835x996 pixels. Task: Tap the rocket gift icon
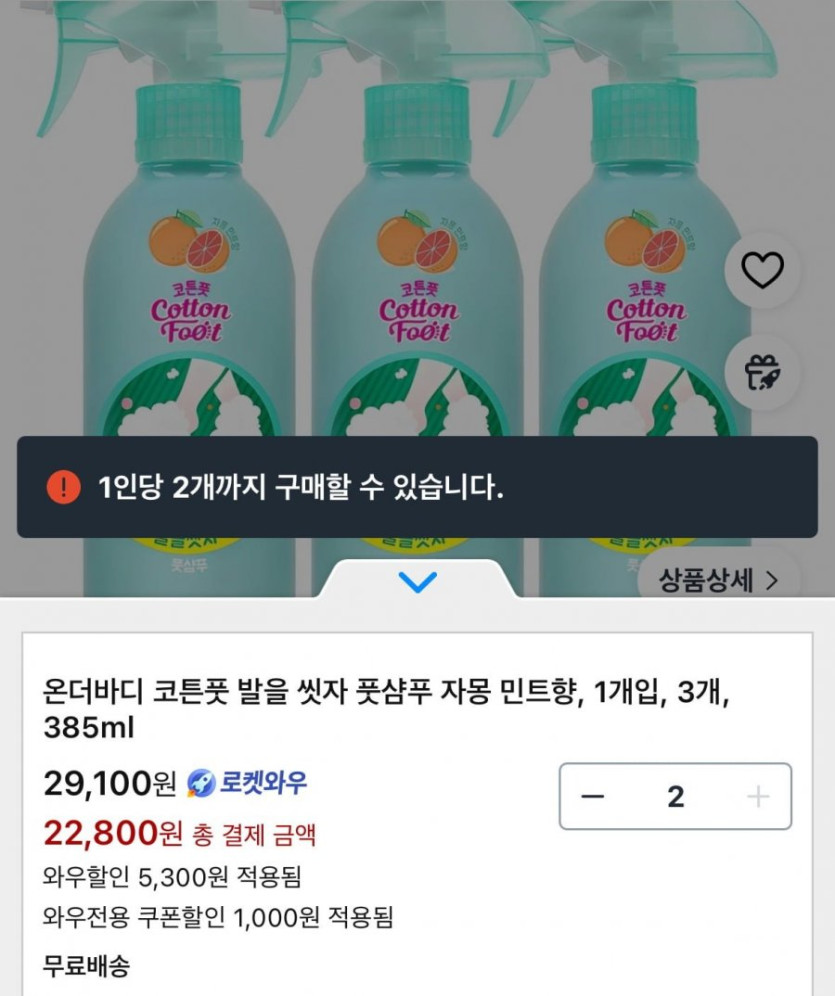(x=762, y=372)
